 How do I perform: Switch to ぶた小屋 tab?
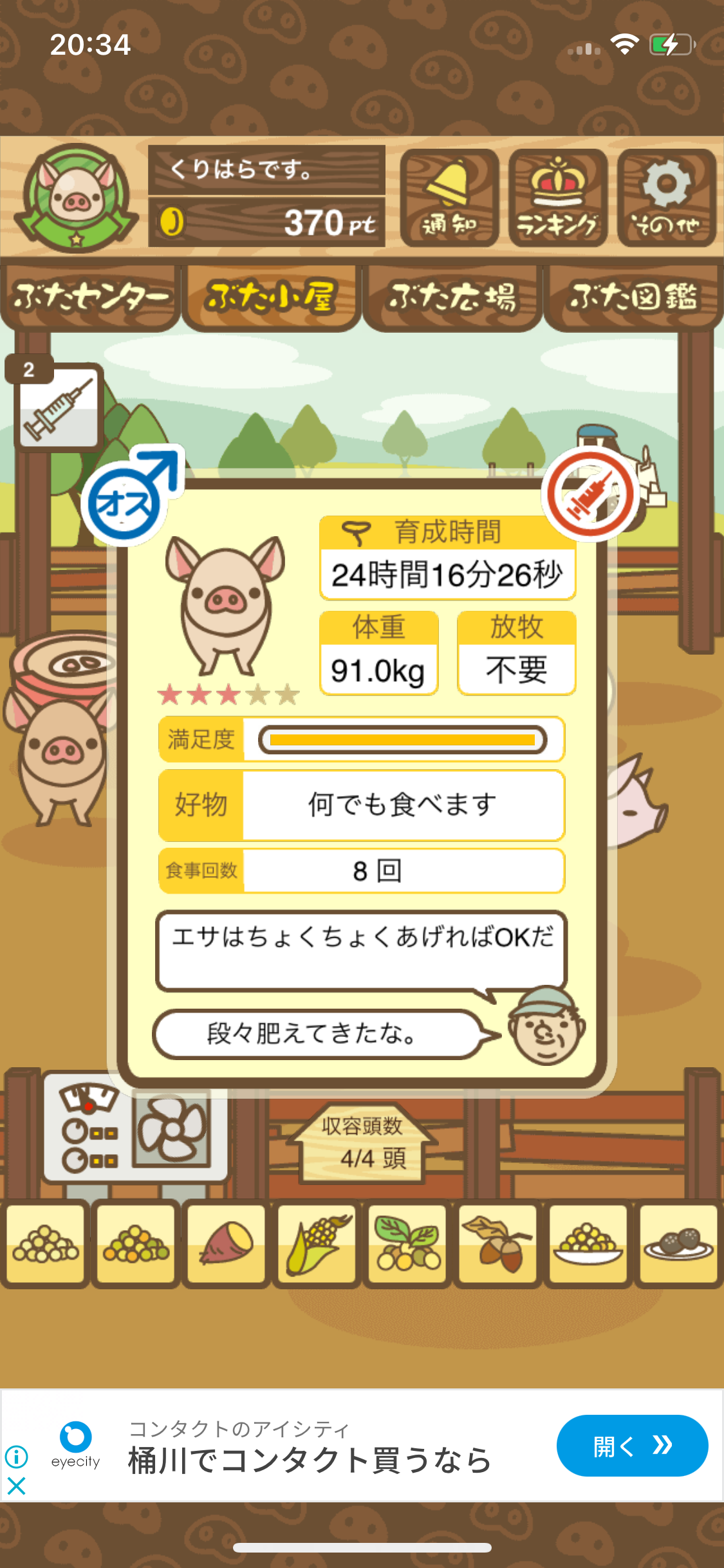[x=271, y=297]
